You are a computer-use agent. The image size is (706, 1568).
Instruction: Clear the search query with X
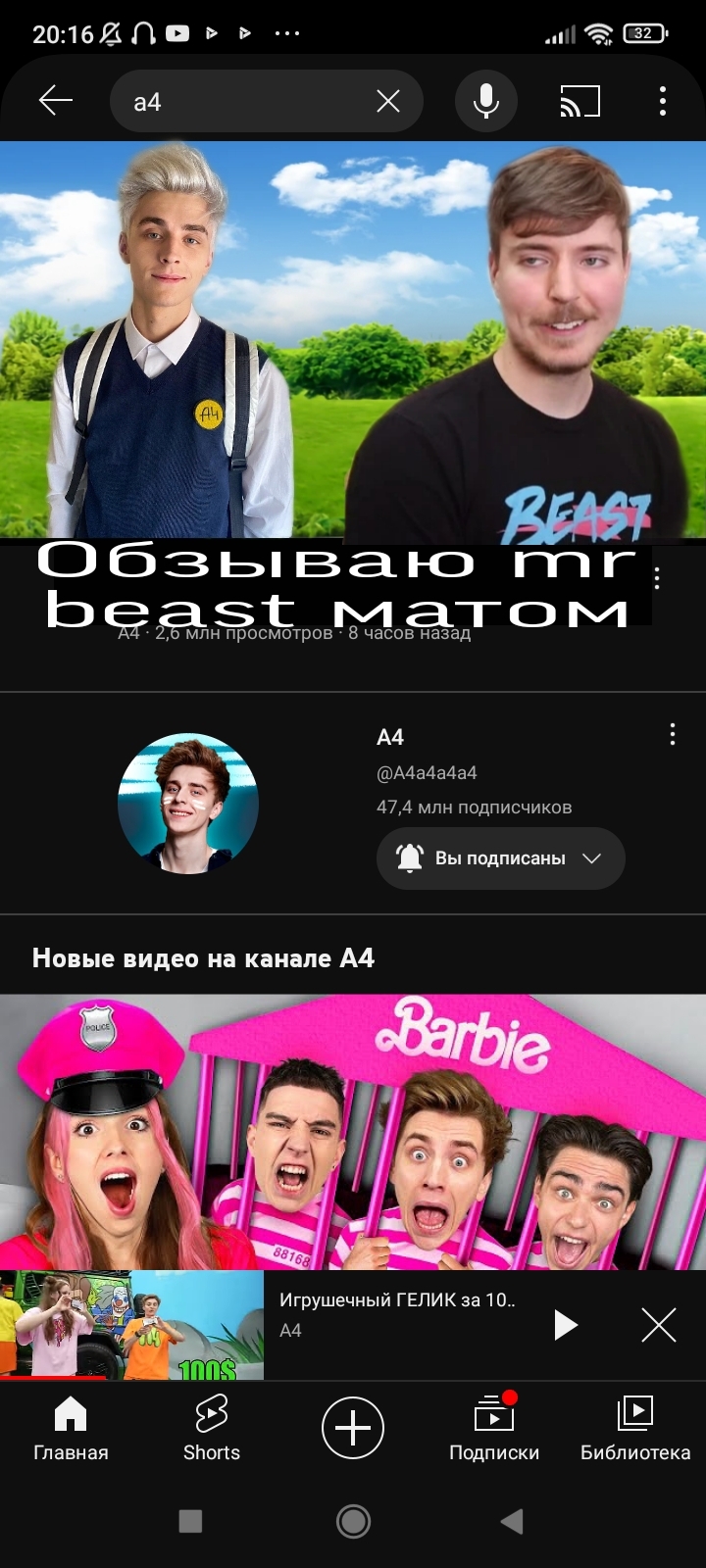(x=388, y=102)
